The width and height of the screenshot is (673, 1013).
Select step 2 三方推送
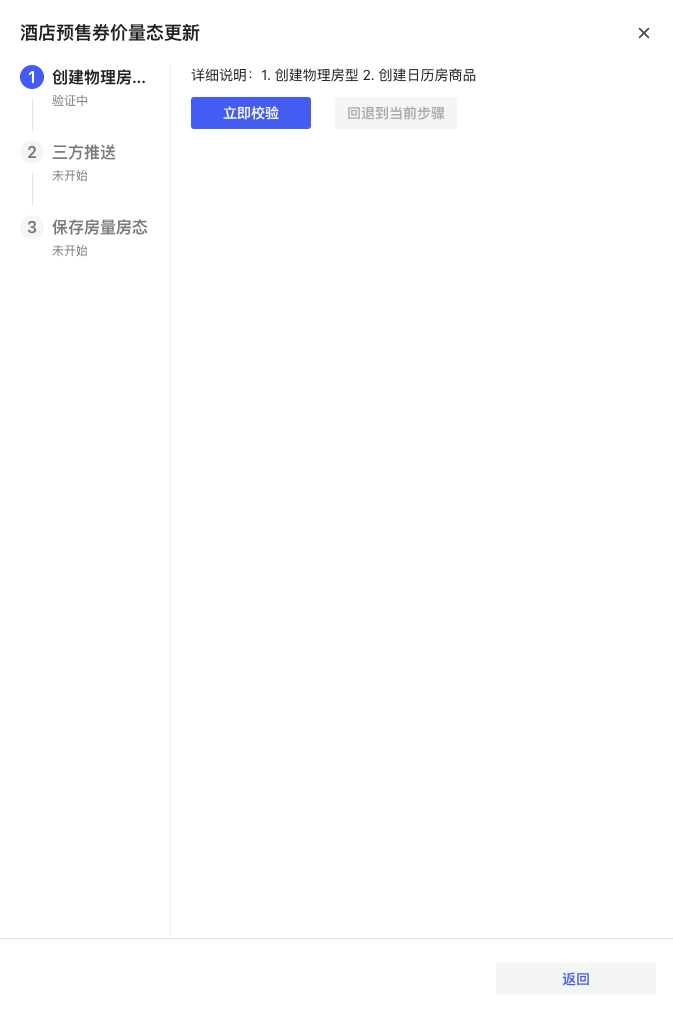[x=84, y=153]
